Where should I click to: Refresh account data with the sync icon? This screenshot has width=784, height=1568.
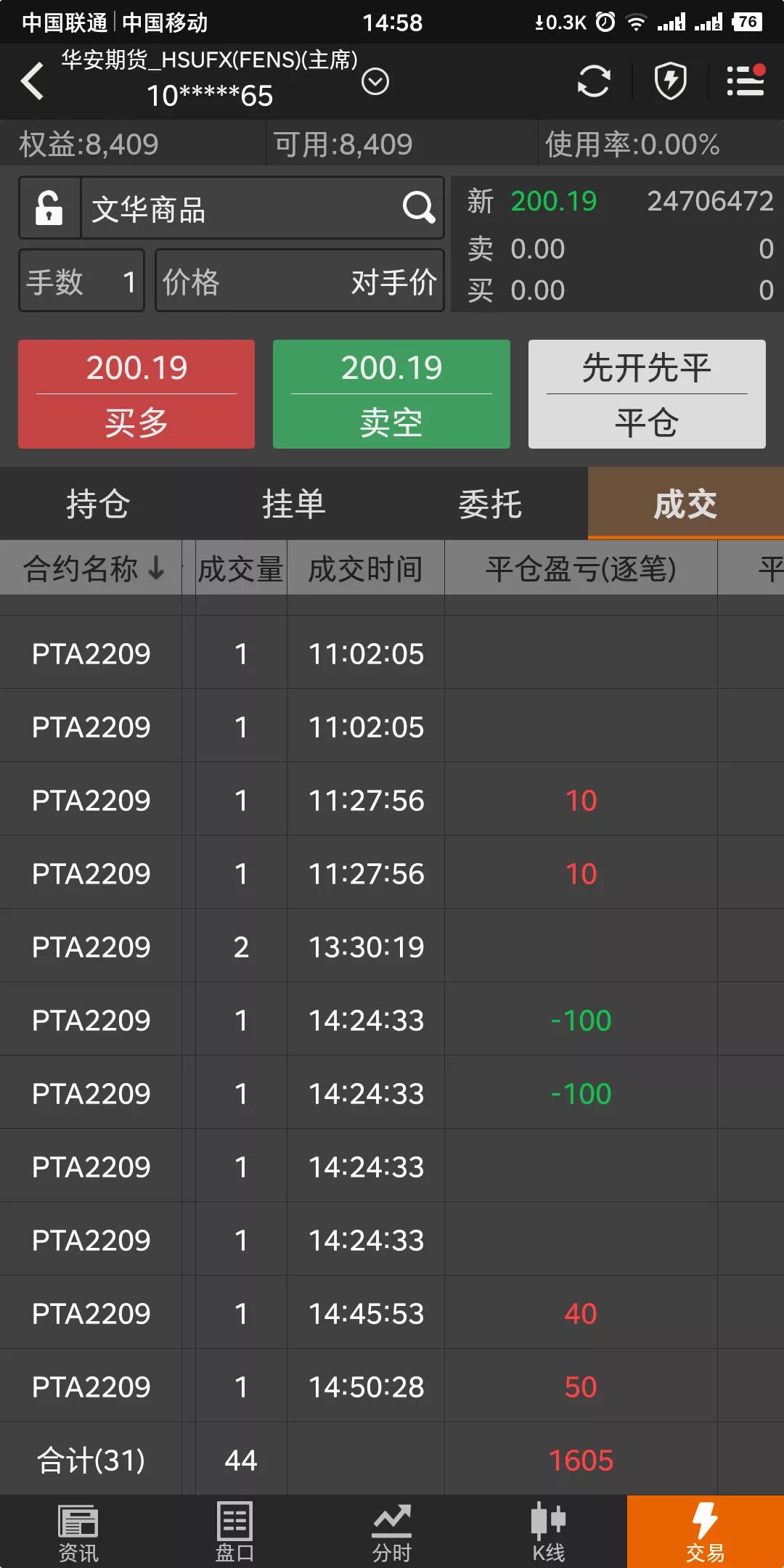click(594, 81)
